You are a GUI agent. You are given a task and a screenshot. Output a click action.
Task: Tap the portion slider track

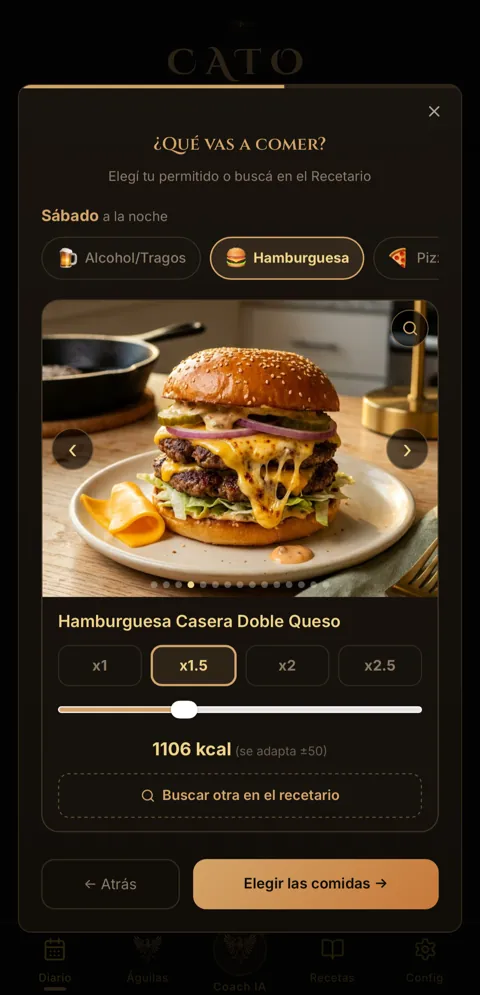click(x=240, y=709)
